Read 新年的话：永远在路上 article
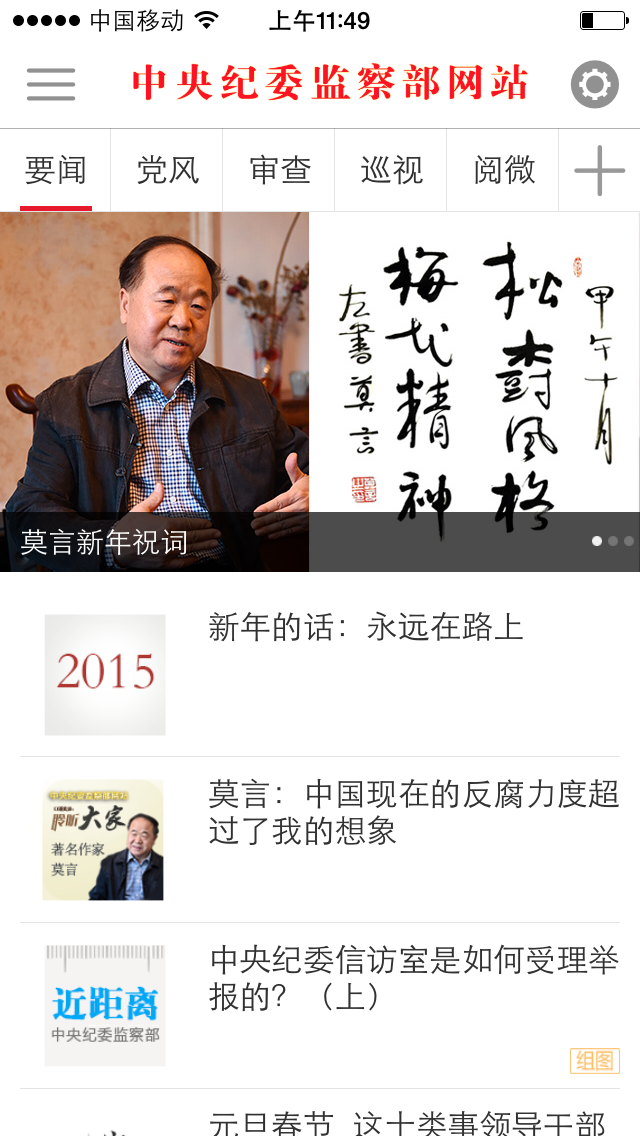This screenshot has height=1136, width=640. [365, 628]
